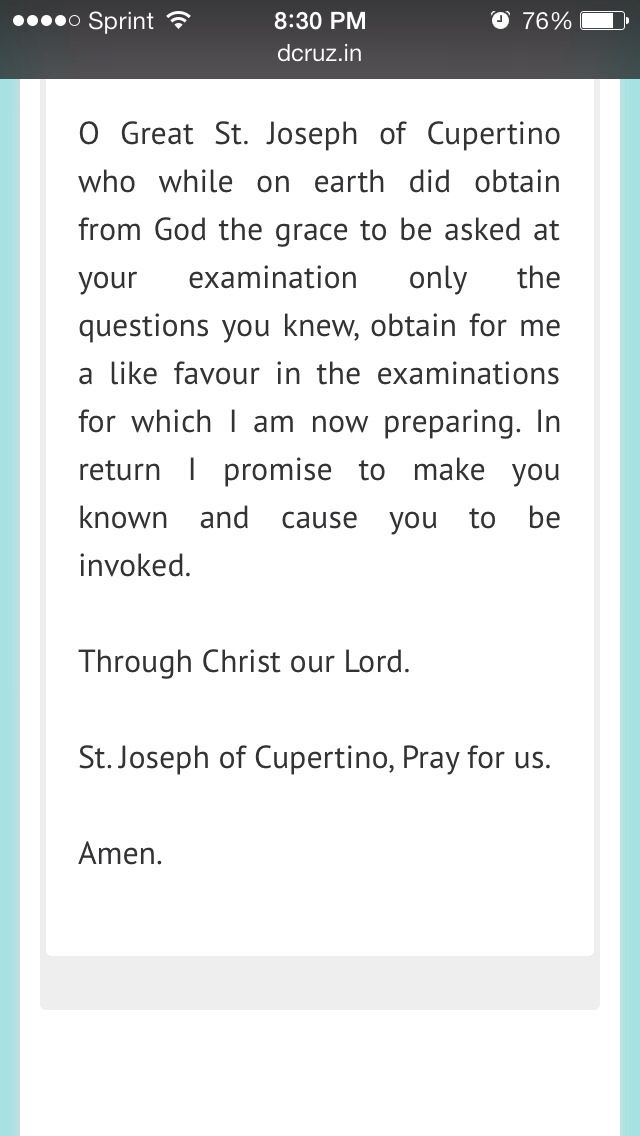Viewport: 640px width, 1136px height.
Task: Tap the dcruz.in address bar
Action: pyautogui.click(x=320, y=54)
